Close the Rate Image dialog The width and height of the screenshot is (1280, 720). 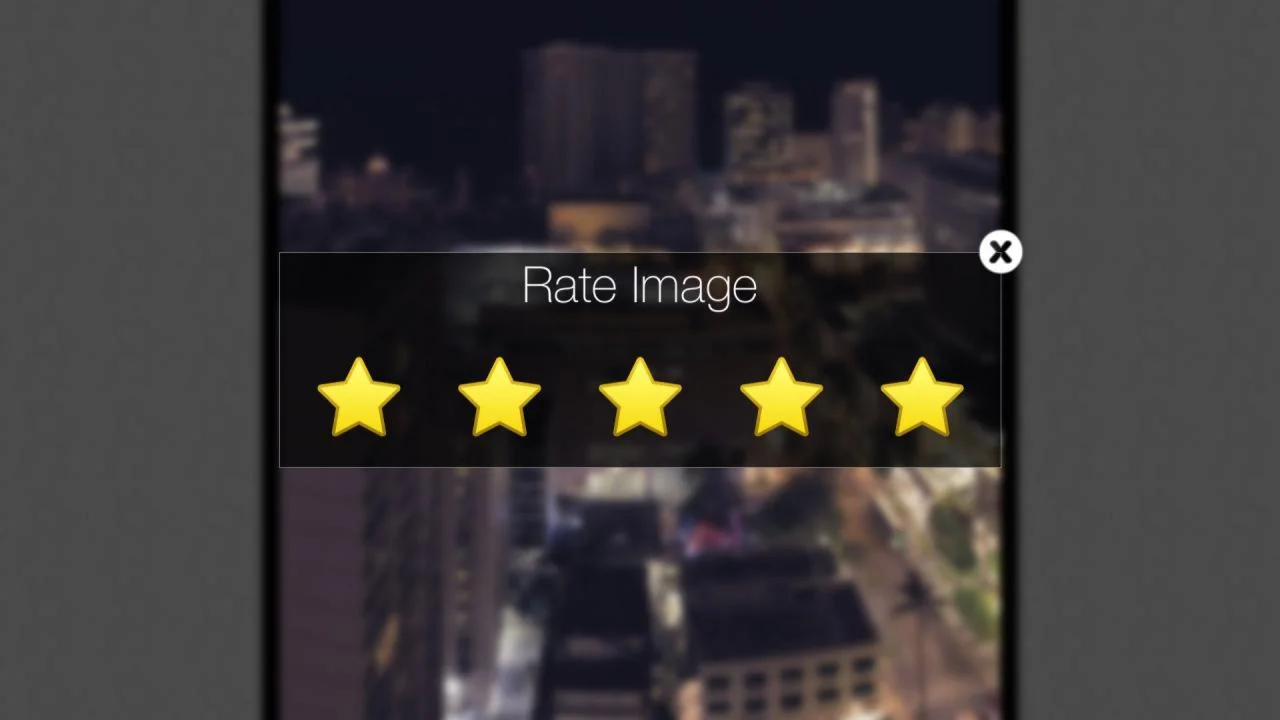(x=1000, y=252)
